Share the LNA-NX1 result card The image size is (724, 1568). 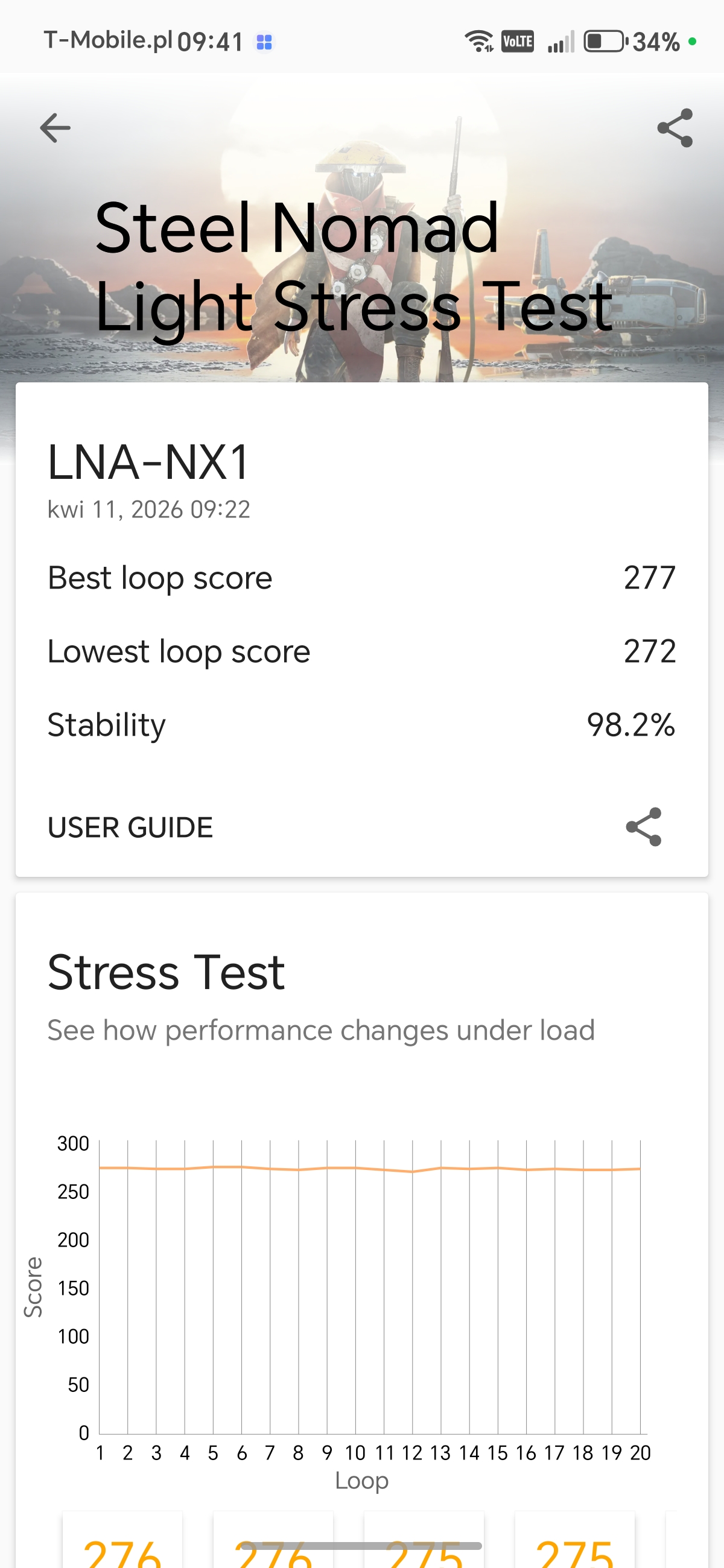point(644,827)
